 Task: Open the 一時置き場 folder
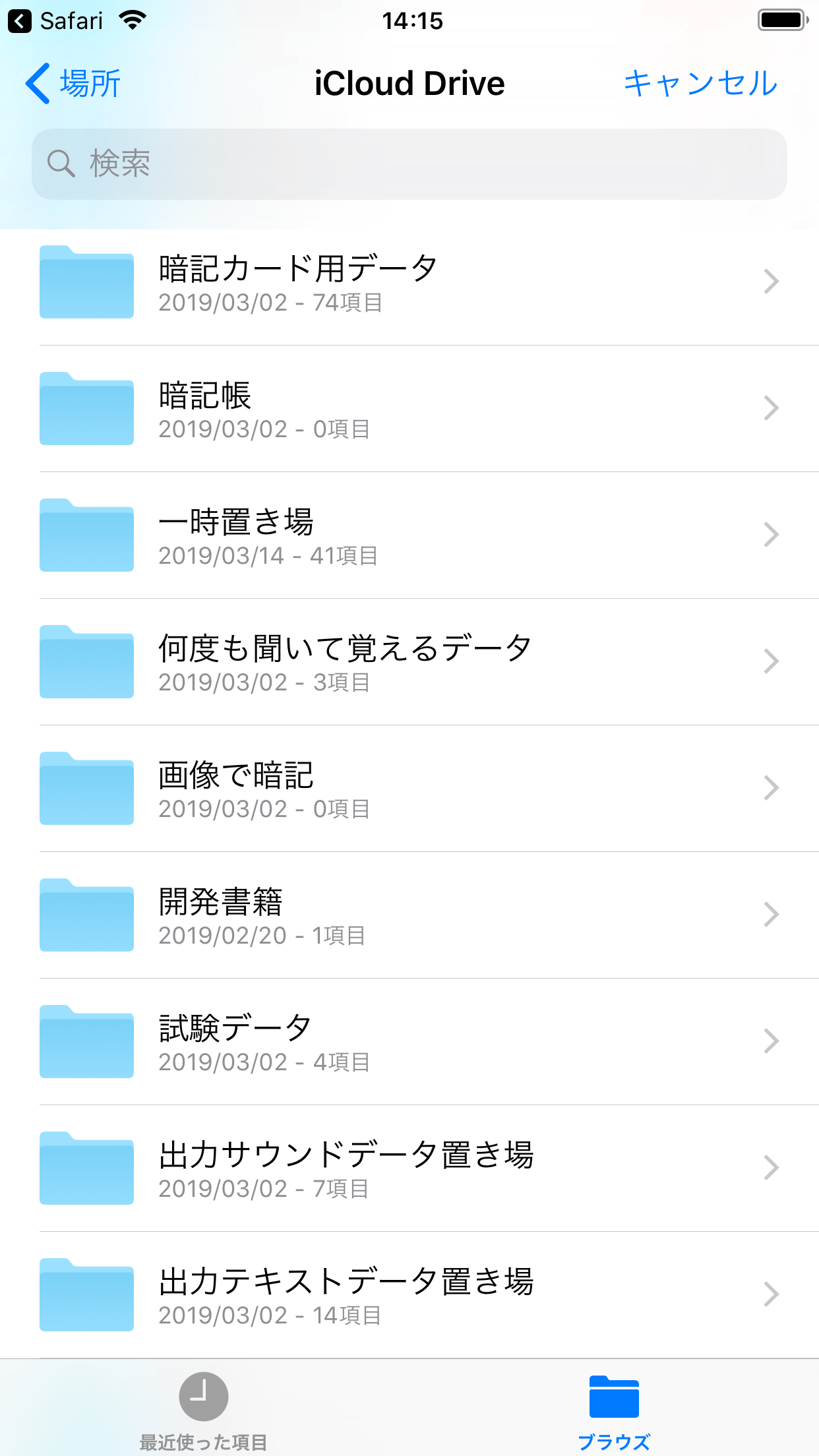[x=409, y=535]
